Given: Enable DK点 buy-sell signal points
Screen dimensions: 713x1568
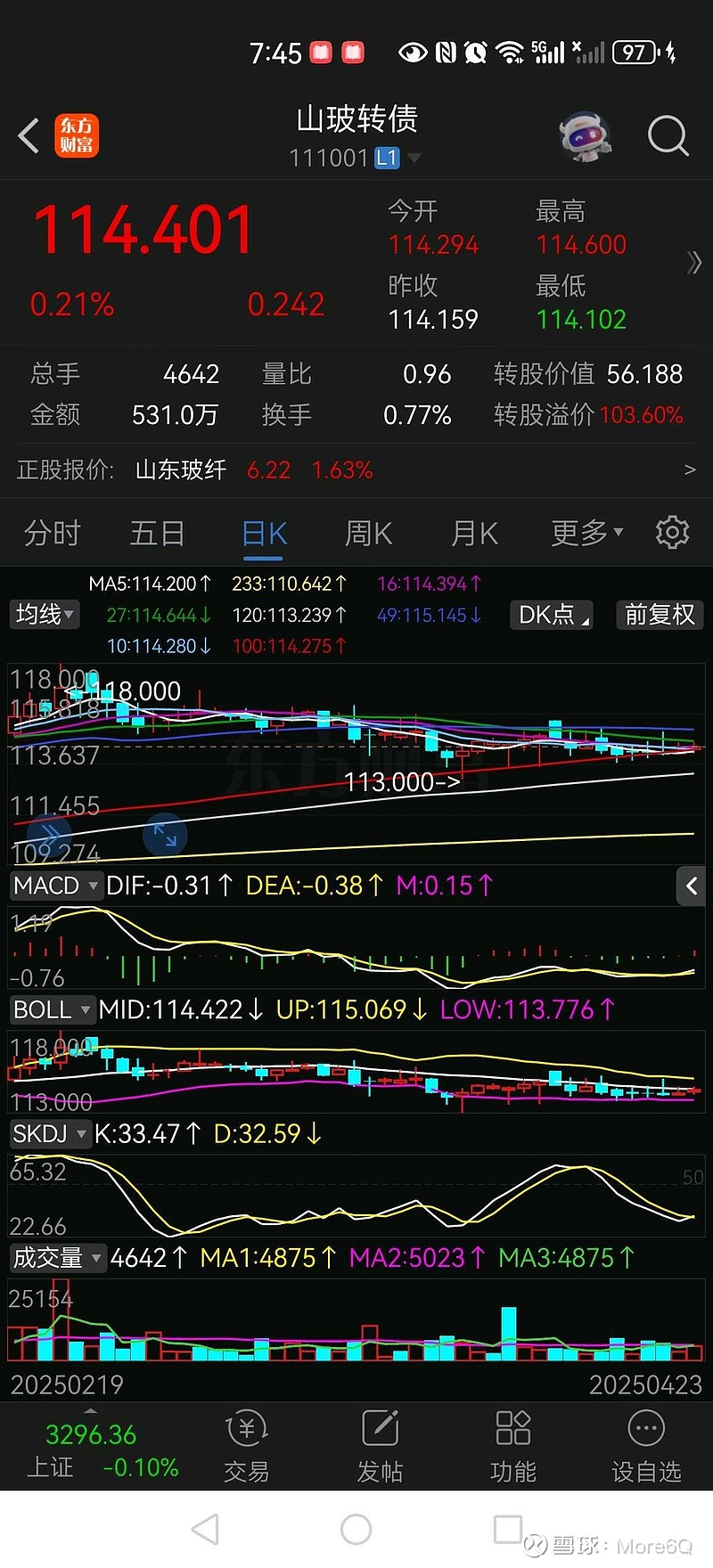Looking at the screenshot, I should click(x=550, y=615).
